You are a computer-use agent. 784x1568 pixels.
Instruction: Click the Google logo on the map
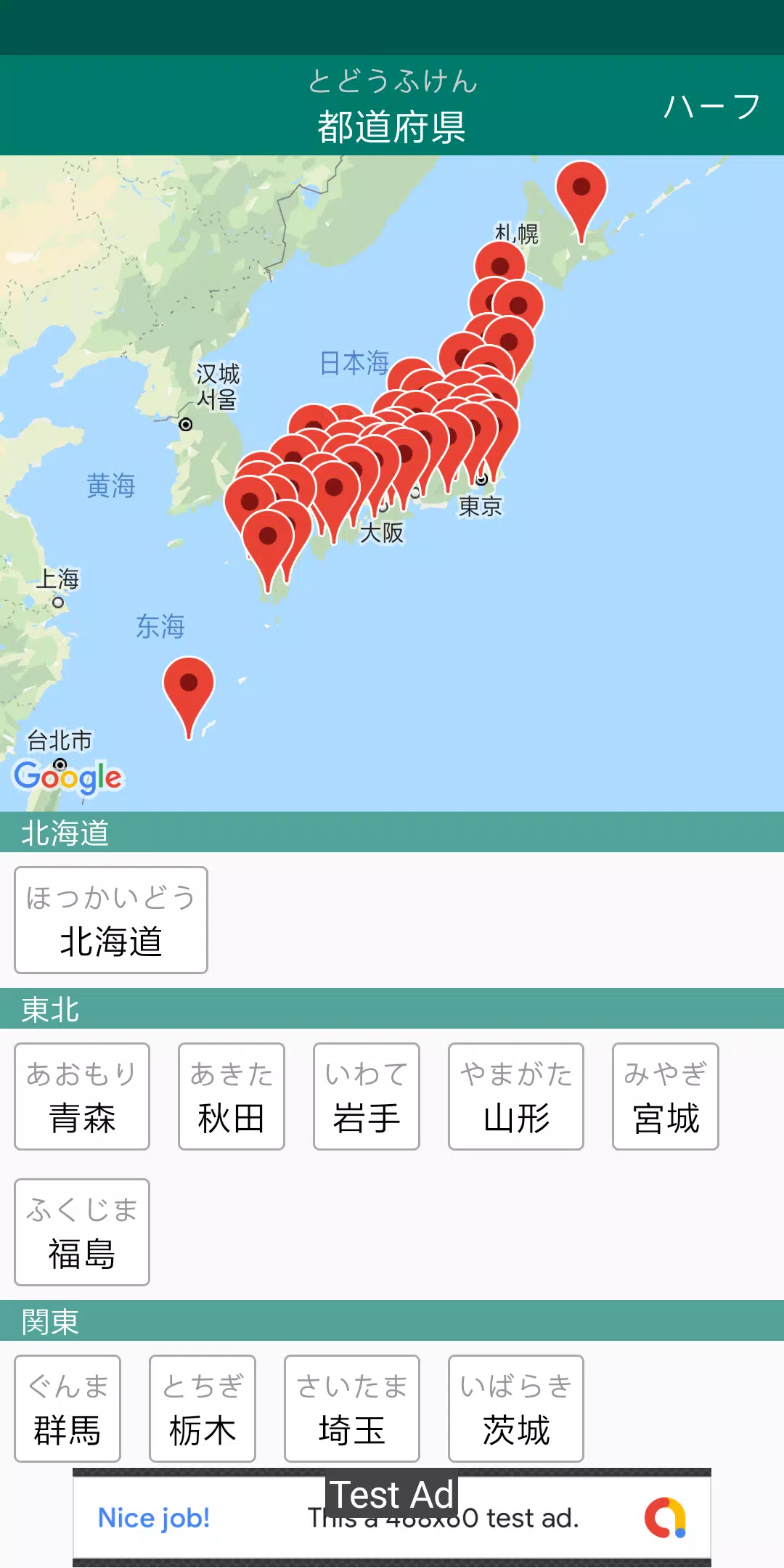[x=69, y=778]
